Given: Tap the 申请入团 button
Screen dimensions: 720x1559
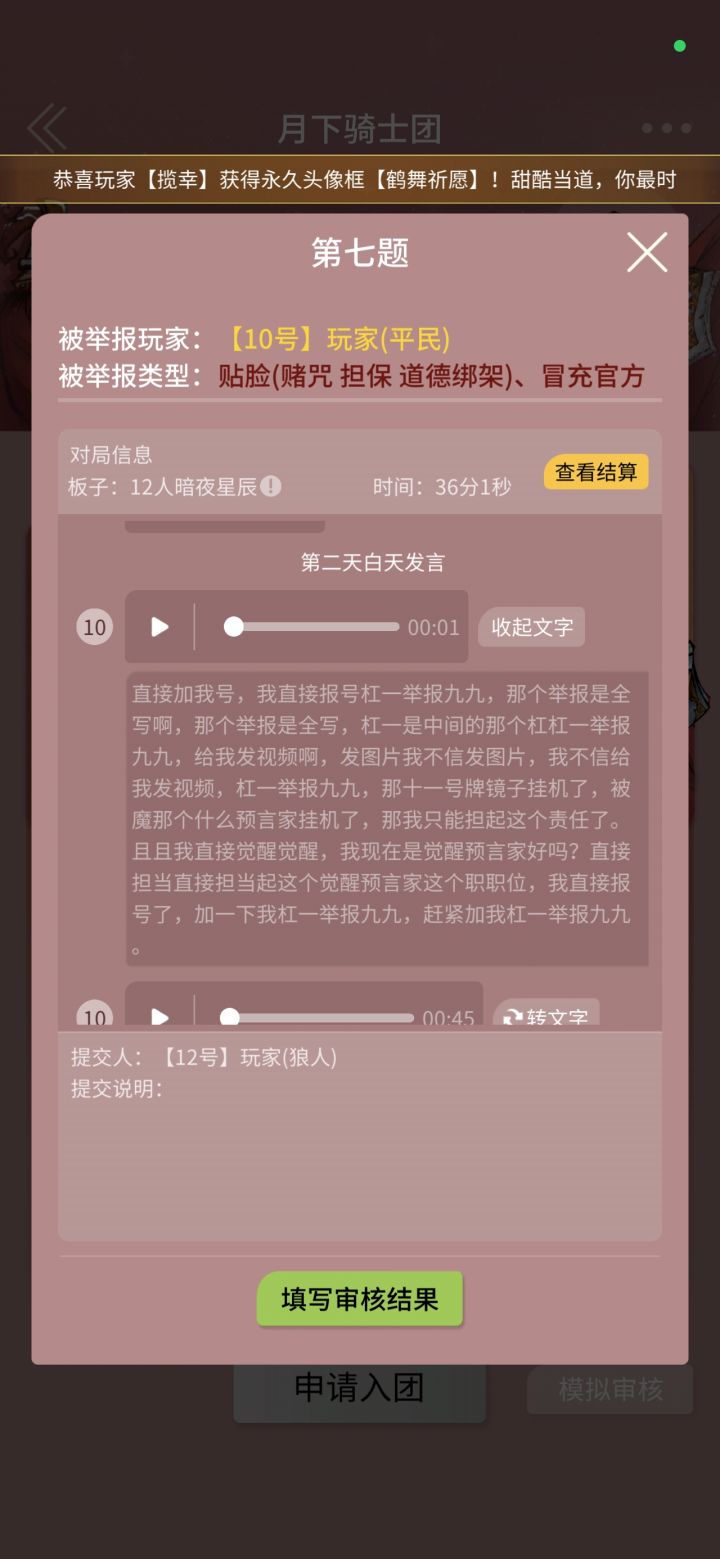Looking at the screenshot, I should tap(359, 1386).
